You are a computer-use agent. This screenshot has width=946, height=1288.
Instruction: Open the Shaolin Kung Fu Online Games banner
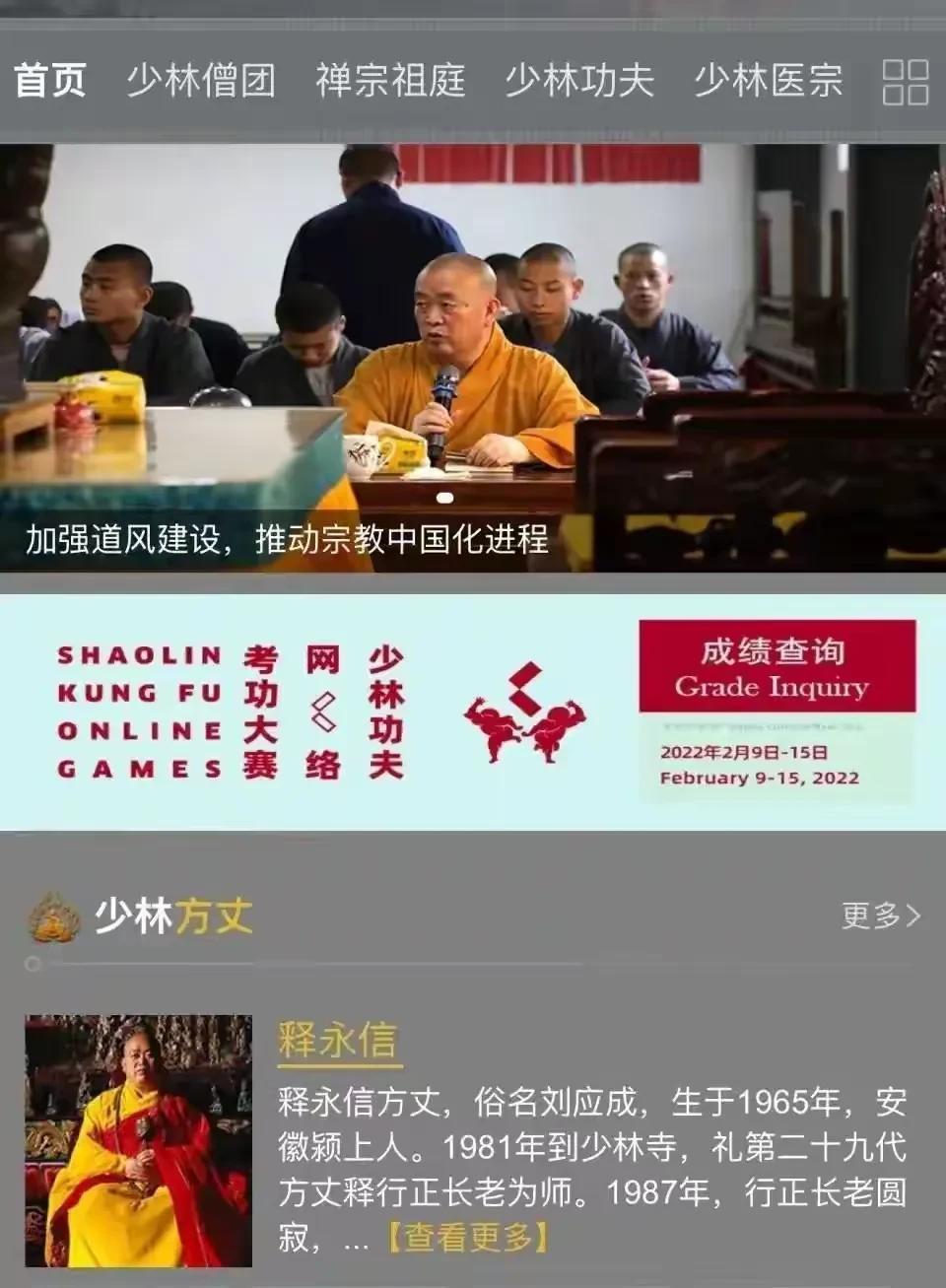pyautogui.click(x=473, y=712)
